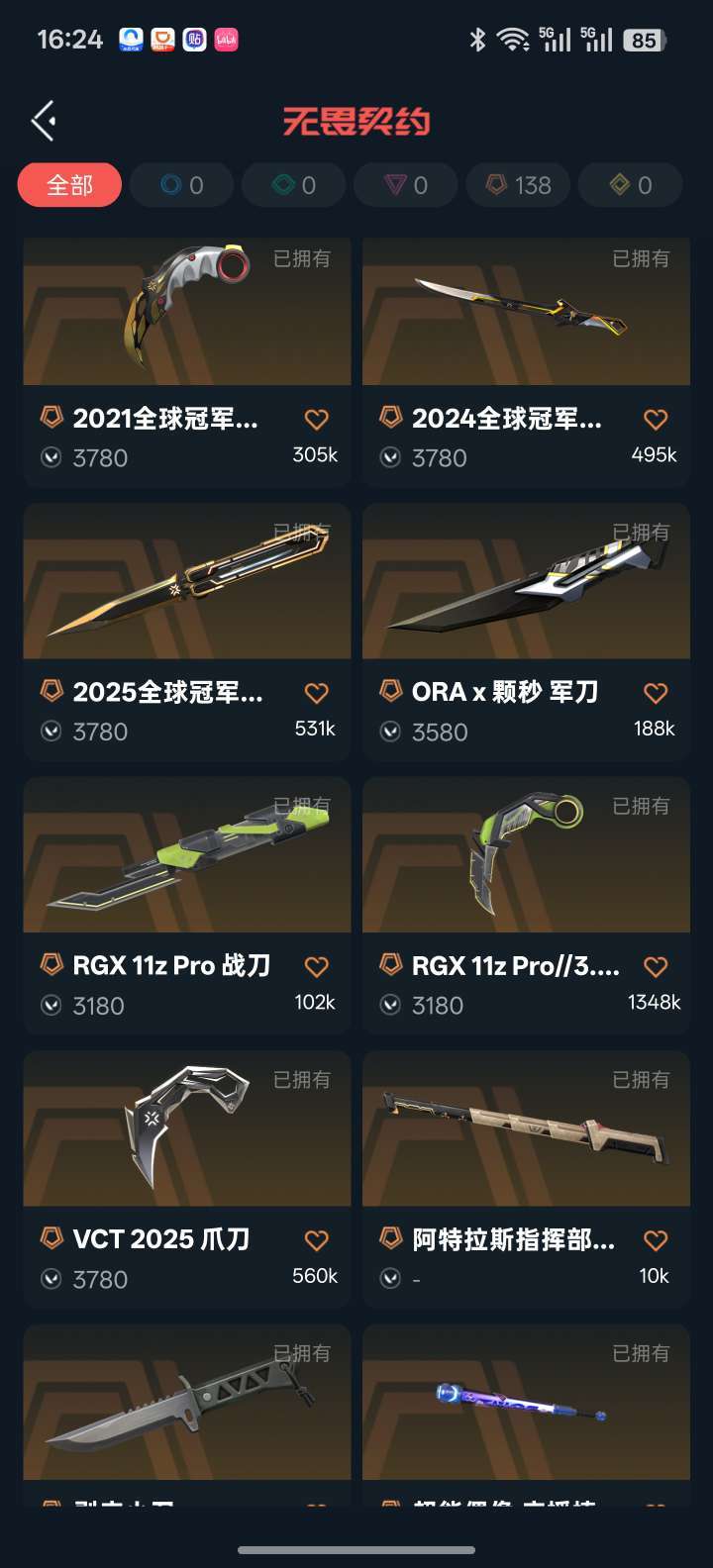This screenshot has height=1568, width=713.
Task: Go back using the top-left arrow
Action: 44,121
